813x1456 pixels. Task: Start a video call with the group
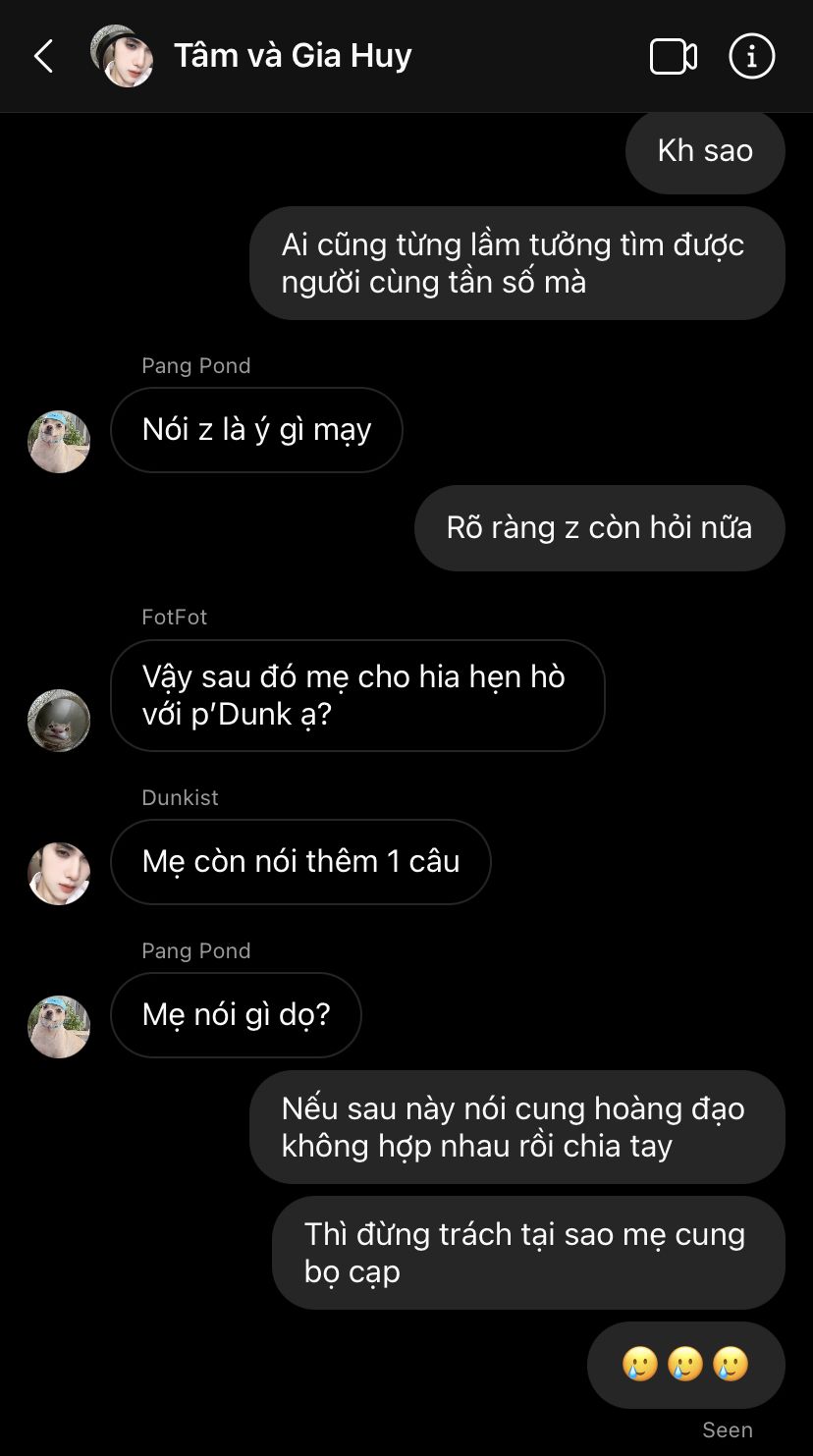[674, 56]
